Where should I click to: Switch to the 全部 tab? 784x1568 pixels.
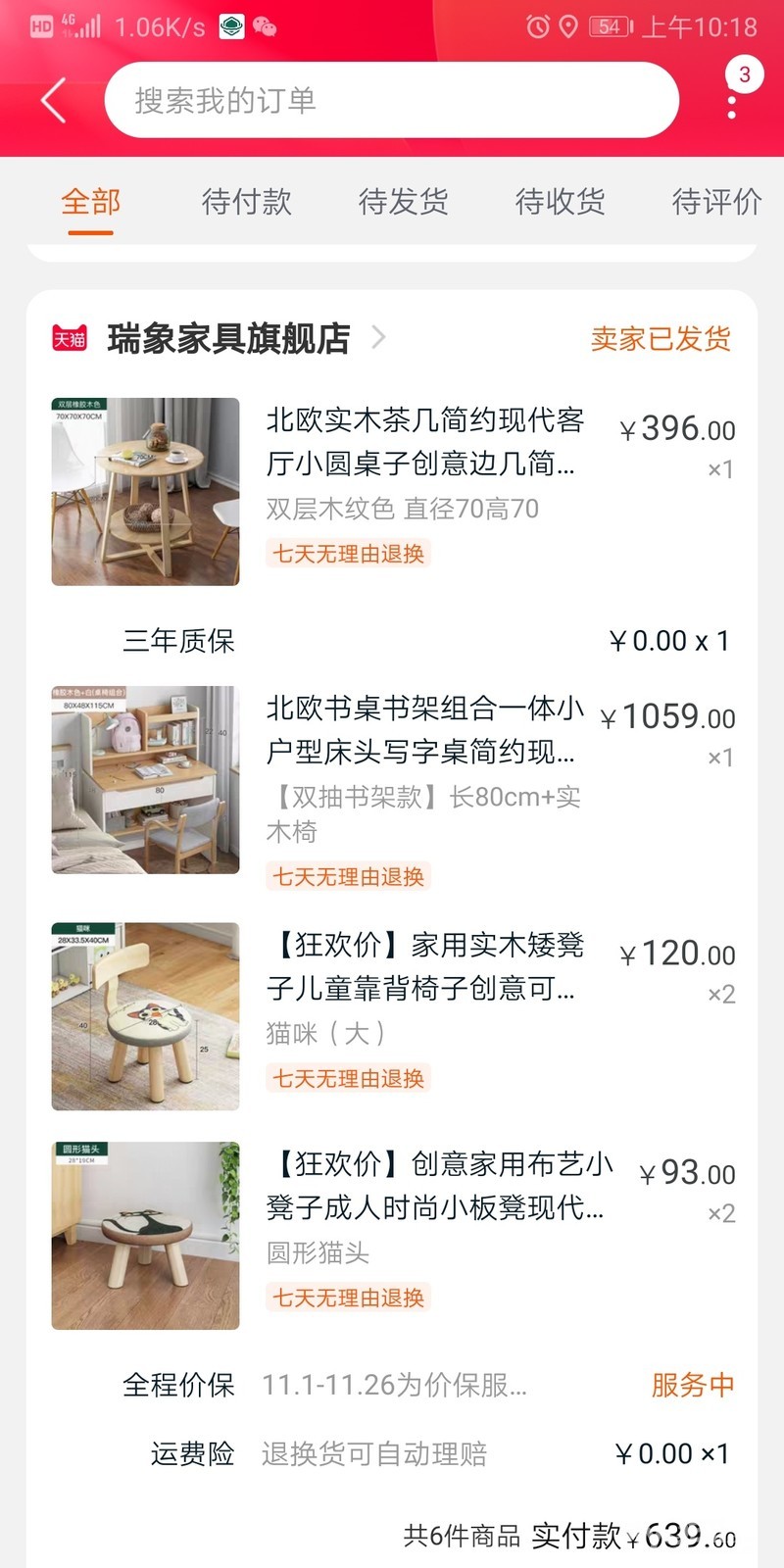[x=90, y=202]
